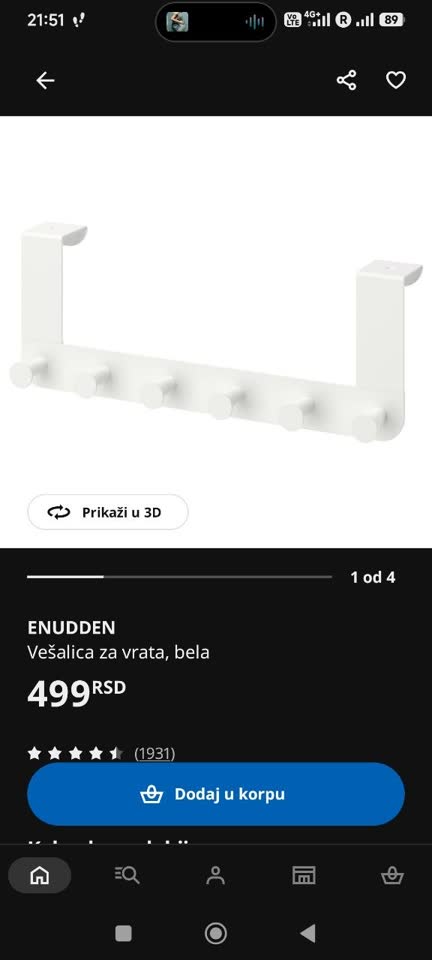Switch to the Home tab
The width and height of the screenshot is (432, 960).
(x=40, y=876)
